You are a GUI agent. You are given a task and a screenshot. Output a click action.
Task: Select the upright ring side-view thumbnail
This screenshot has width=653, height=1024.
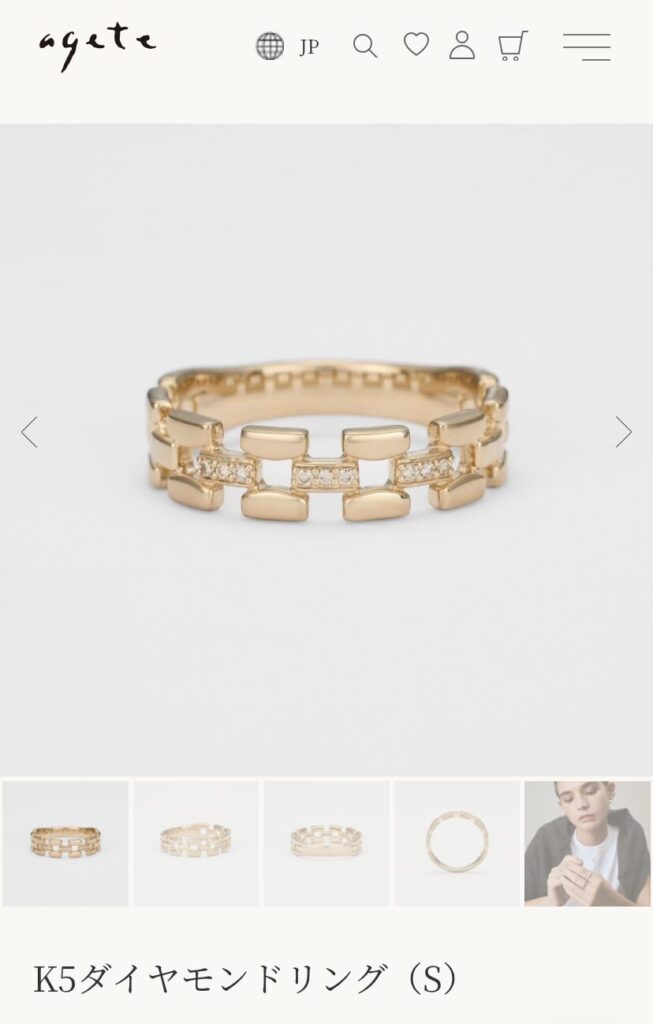pyautogui.click(x=456, y=844)
